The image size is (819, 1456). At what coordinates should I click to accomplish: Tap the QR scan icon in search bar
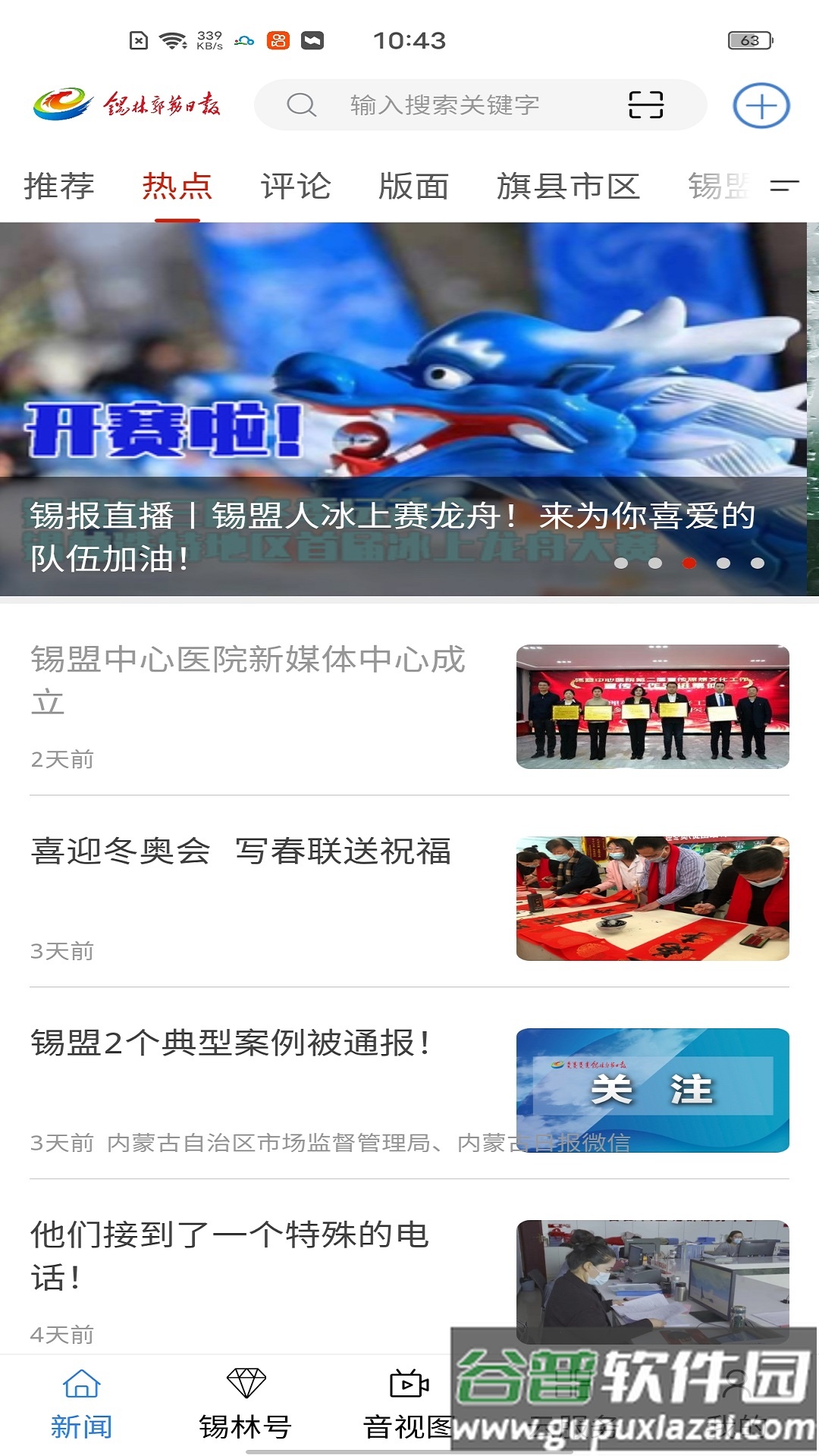(x=648, y=105)
